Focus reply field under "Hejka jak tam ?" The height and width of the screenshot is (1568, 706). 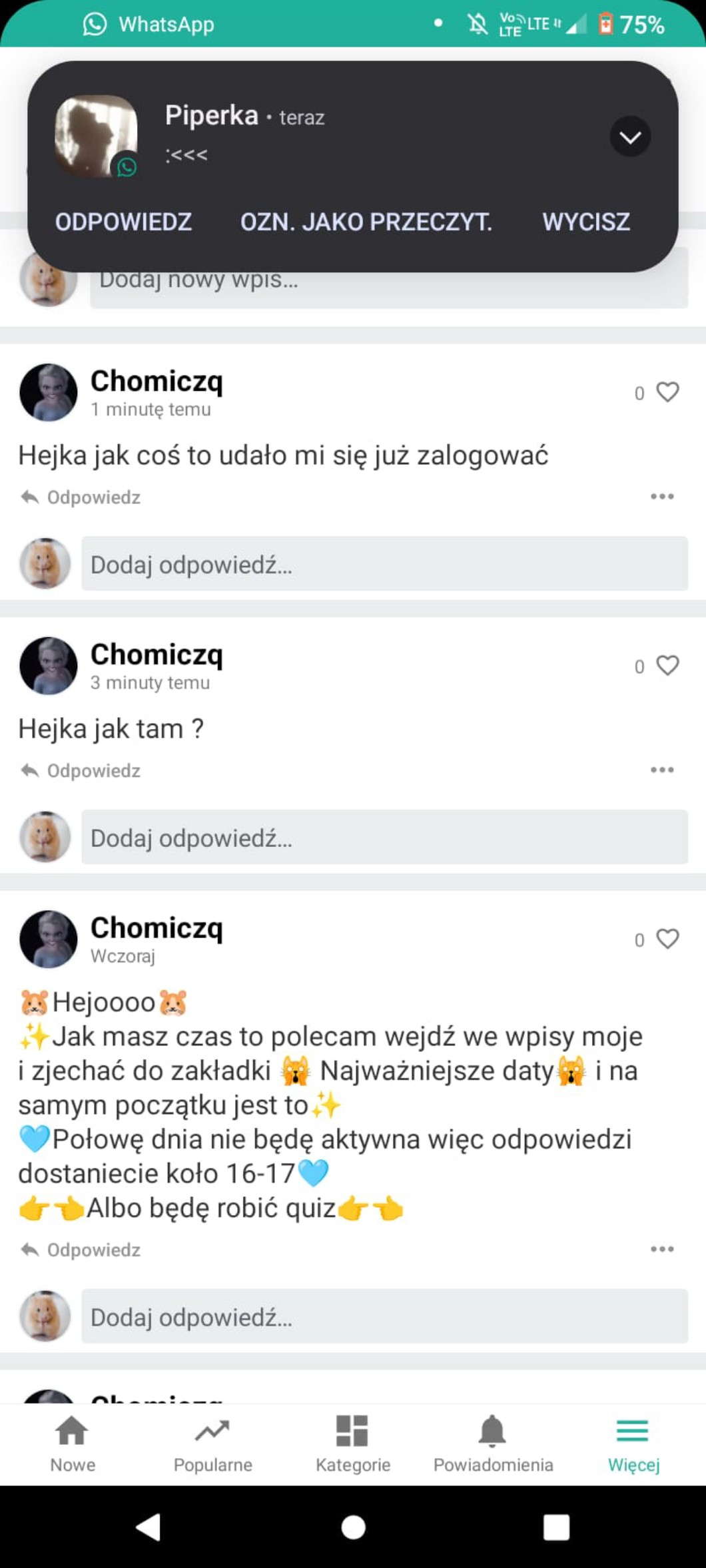[x=384, y=837]
